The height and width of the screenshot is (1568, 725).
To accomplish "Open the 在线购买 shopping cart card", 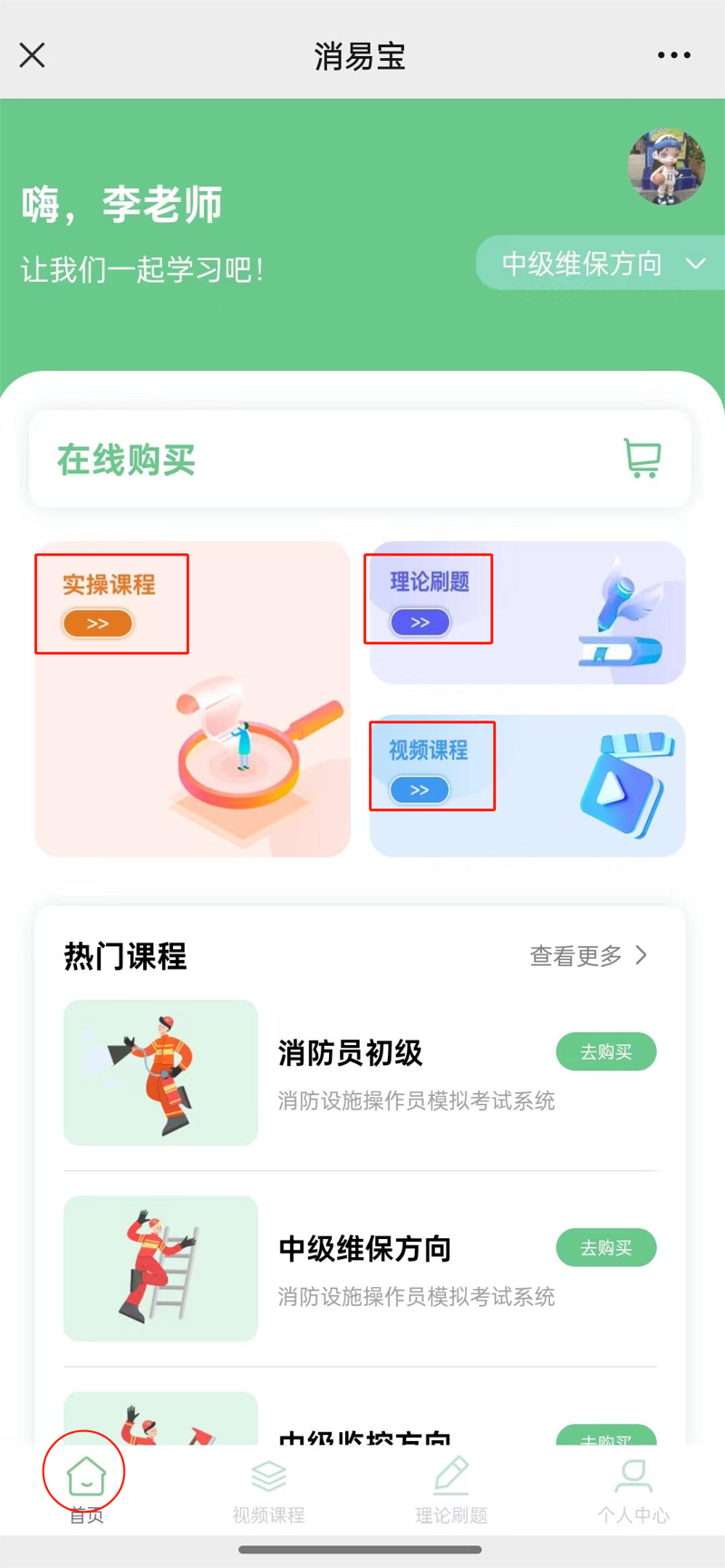I will 360,459.
